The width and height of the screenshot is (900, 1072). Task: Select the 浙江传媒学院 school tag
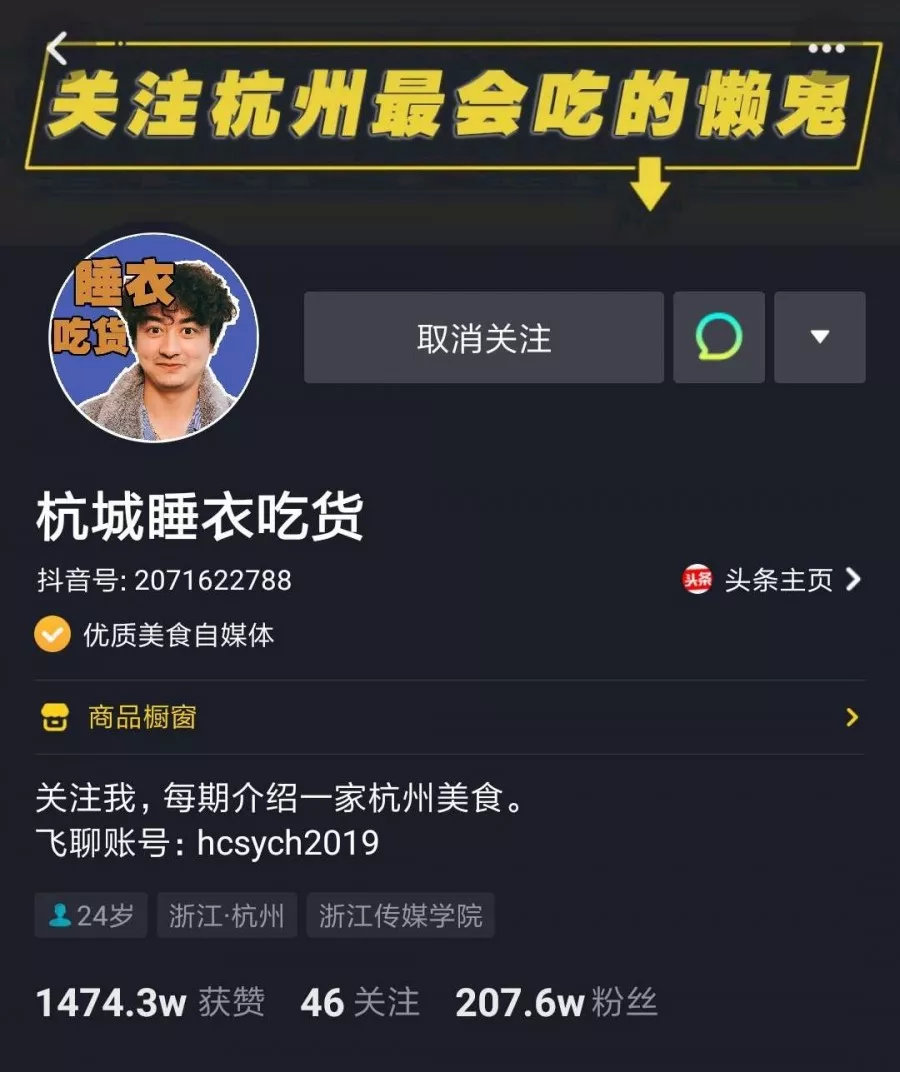point(400,913)
